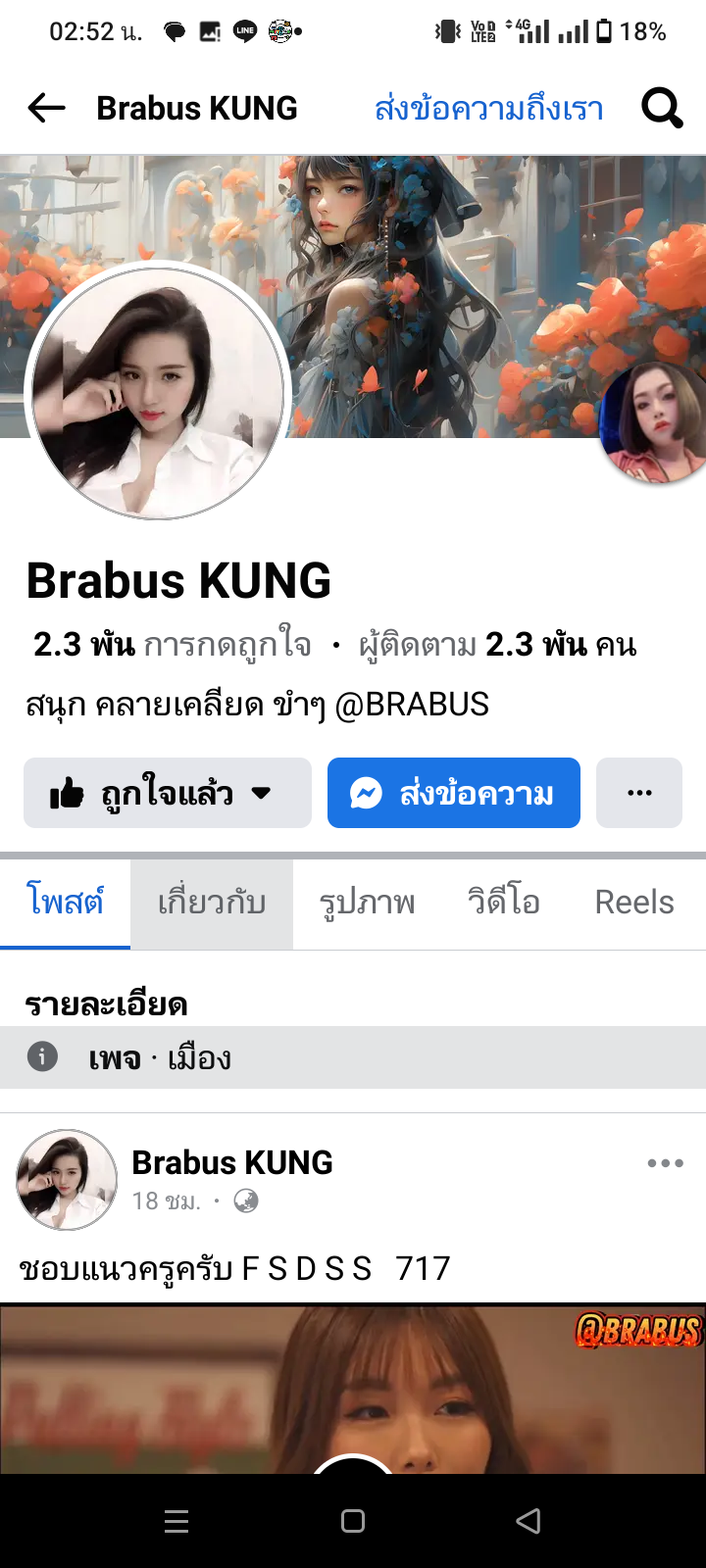
Task: Switch to the เกี่ยวกับ tab
Action: click(212, 903)
